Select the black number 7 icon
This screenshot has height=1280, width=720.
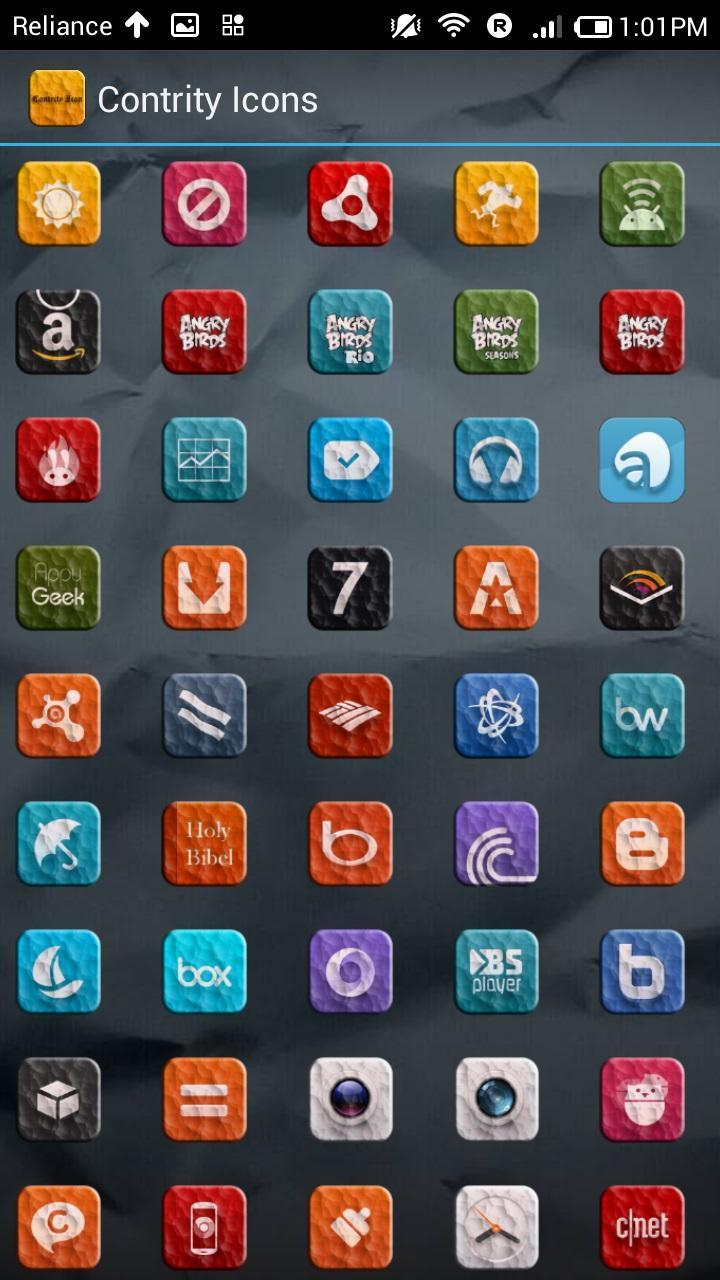point(350,587)
